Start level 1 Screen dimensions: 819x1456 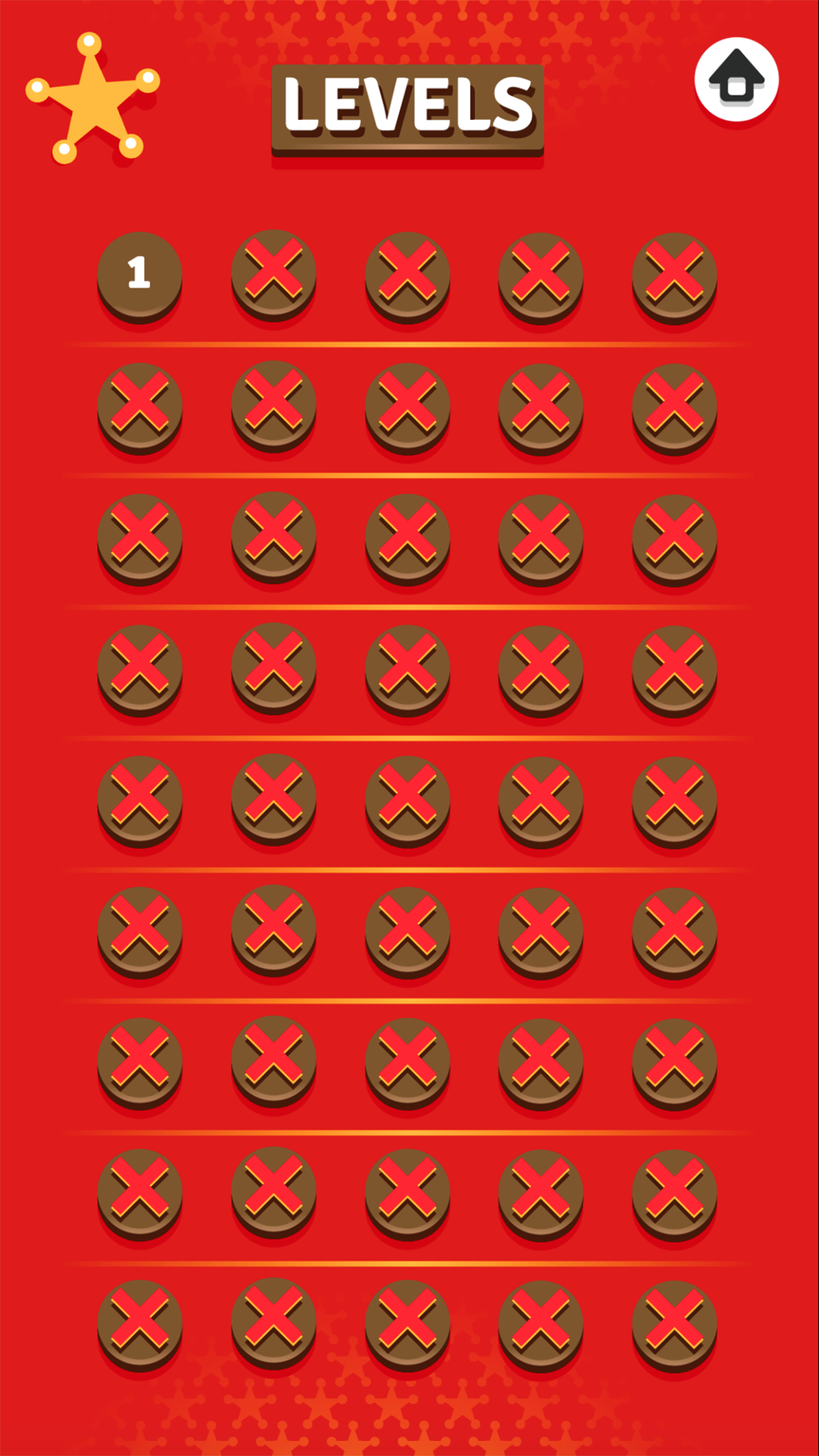pos(140,274)
